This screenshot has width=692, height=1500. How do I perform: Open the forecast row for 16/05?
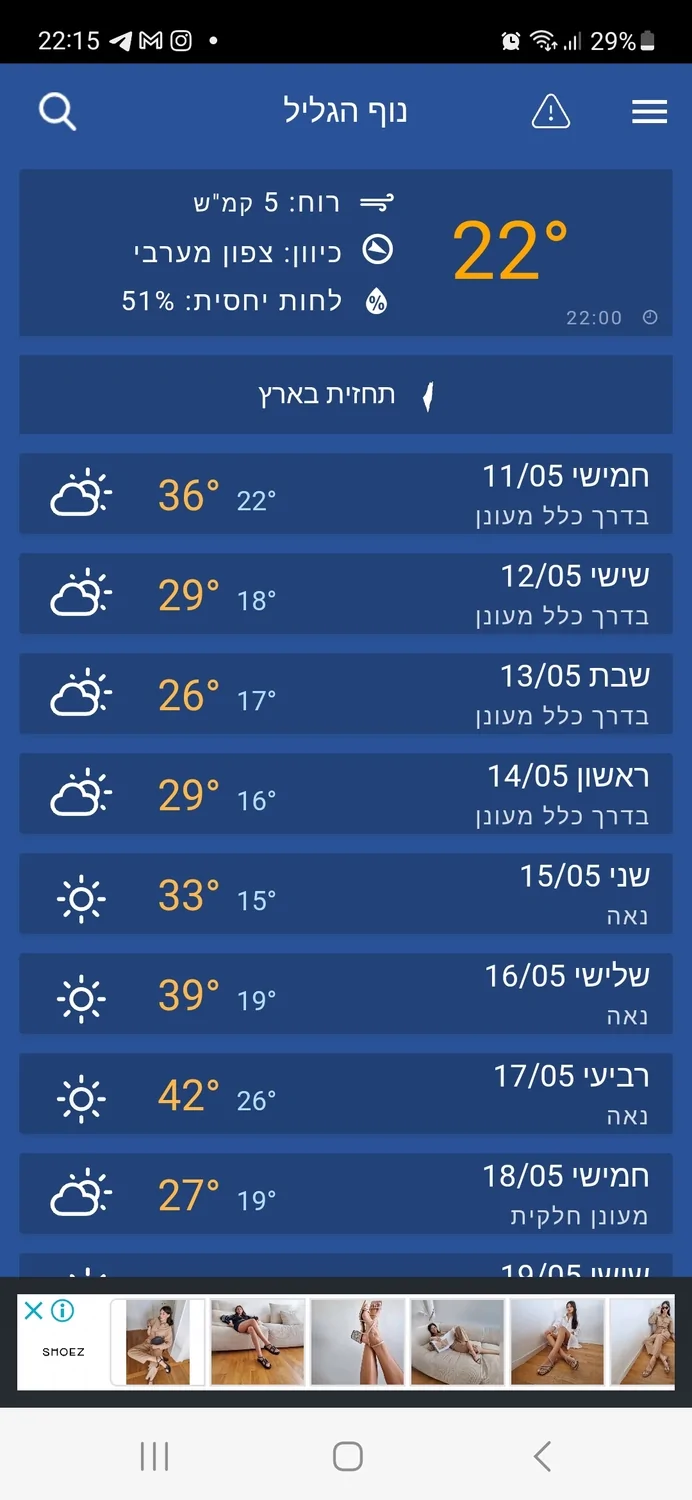coord(345,994)
